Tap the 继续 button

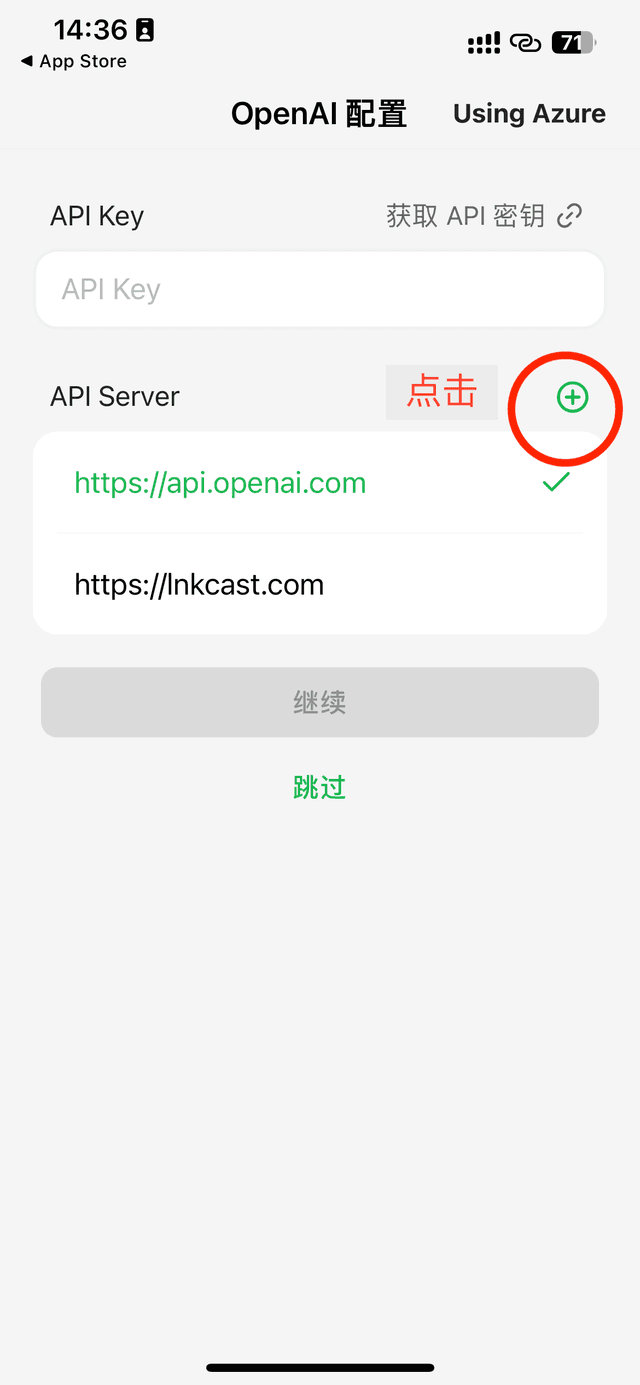[320, 702]
